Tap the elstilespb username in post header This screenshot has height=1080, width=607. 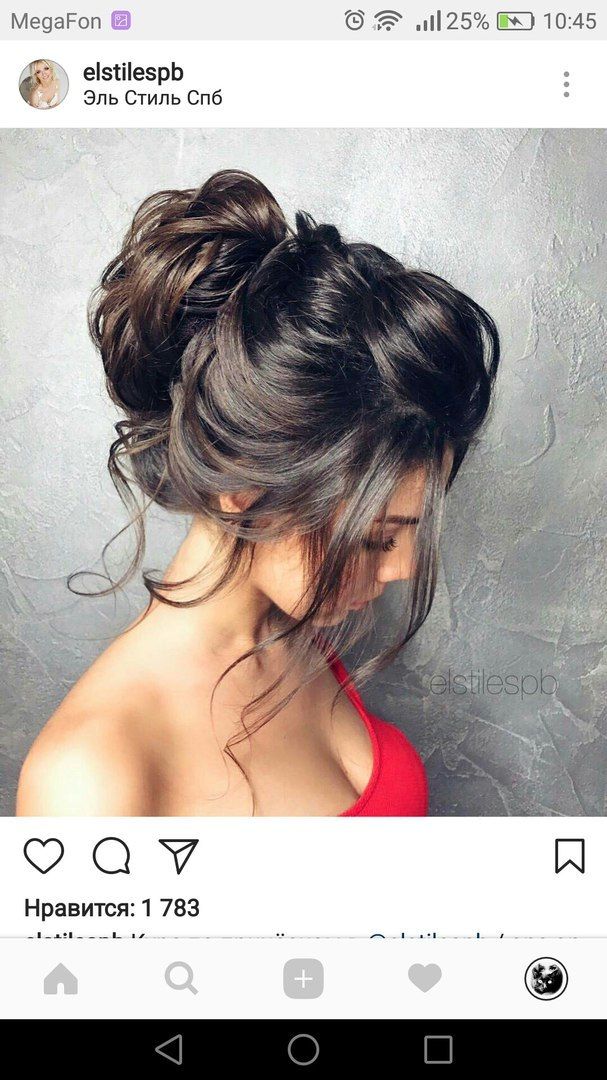coord(133,72)
